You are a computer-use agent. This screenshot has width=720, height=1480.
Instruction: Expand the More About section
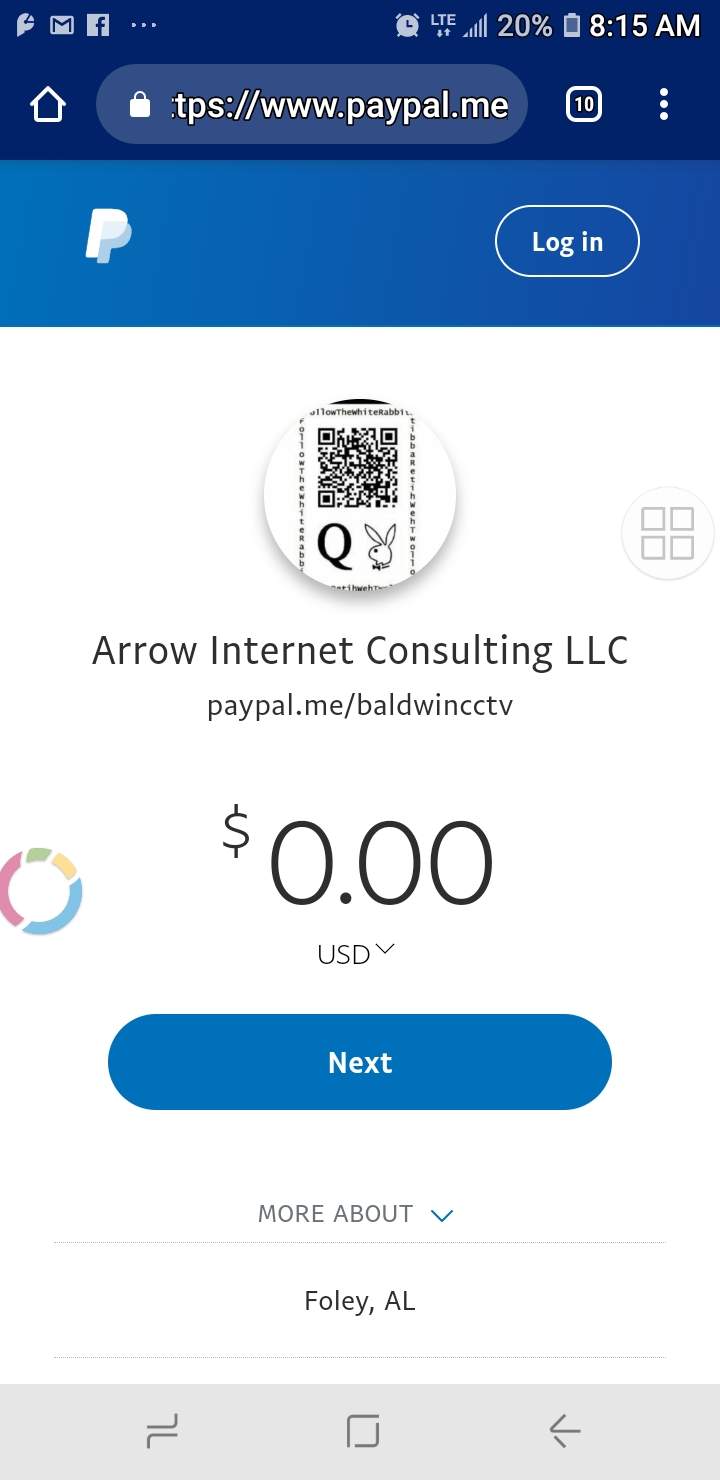[x=356, y=1214]
